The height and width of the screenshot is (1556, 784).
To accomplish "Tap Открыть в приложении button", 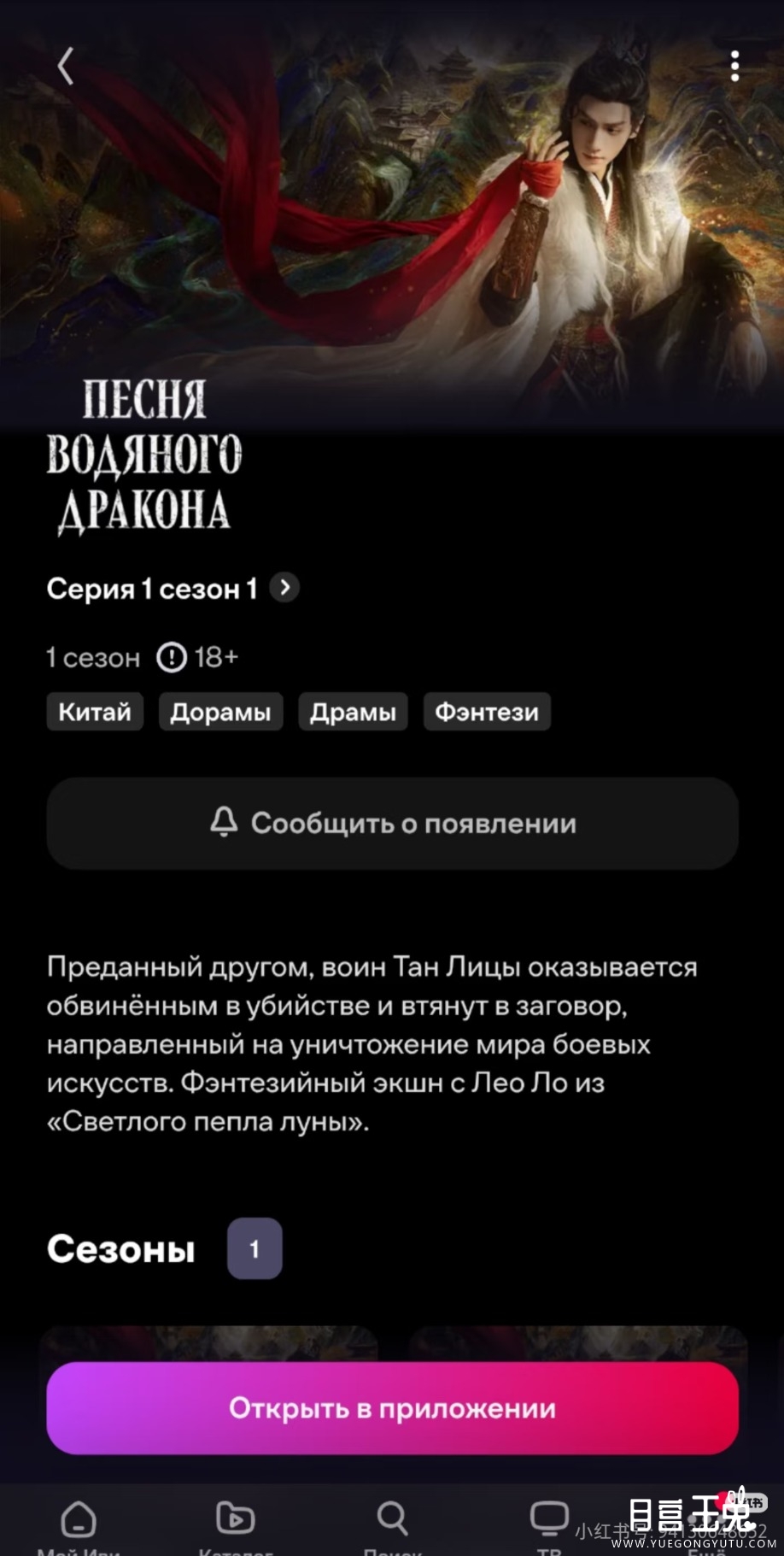I will [392, 1408].
